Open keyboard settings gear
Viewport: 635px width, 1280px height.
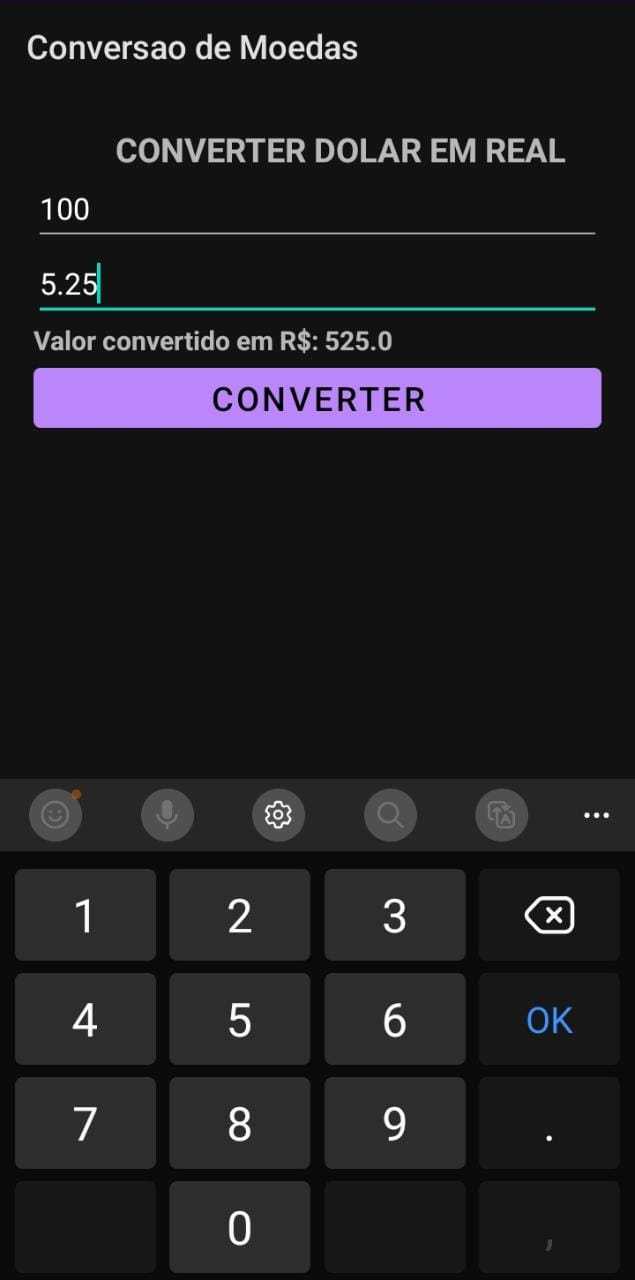[278, 815]
